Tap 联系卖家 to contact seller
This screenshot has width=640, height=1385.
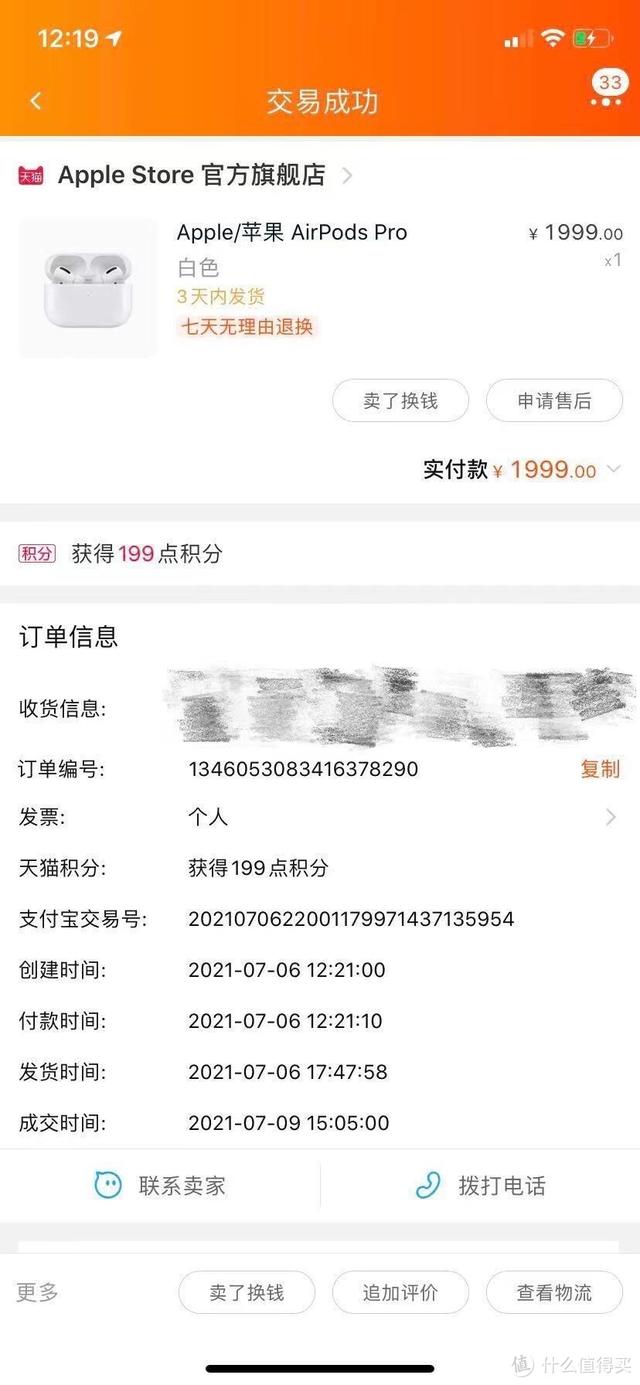tap(160, 1186)
